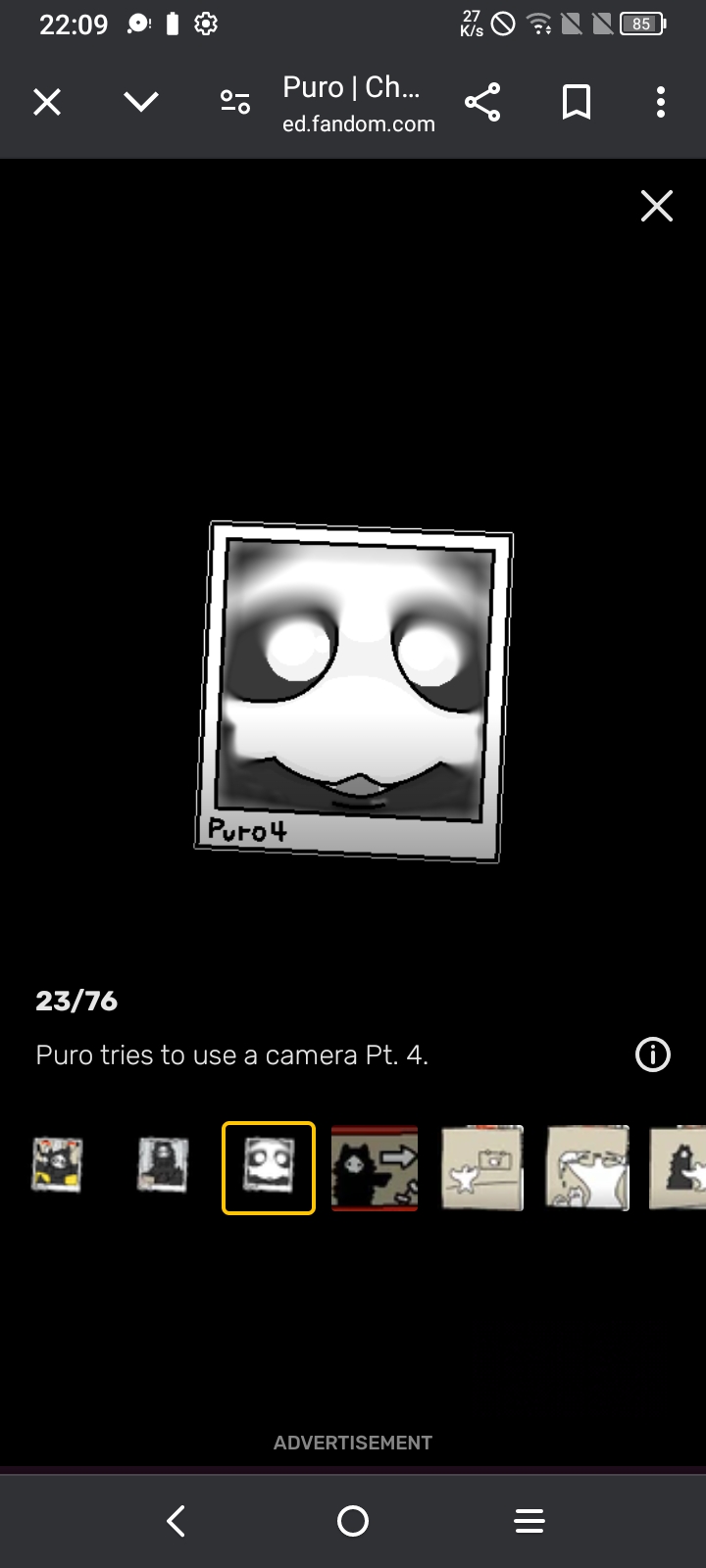
Task: Select the partially visible last thumbnail
Action: (679, 1167)
